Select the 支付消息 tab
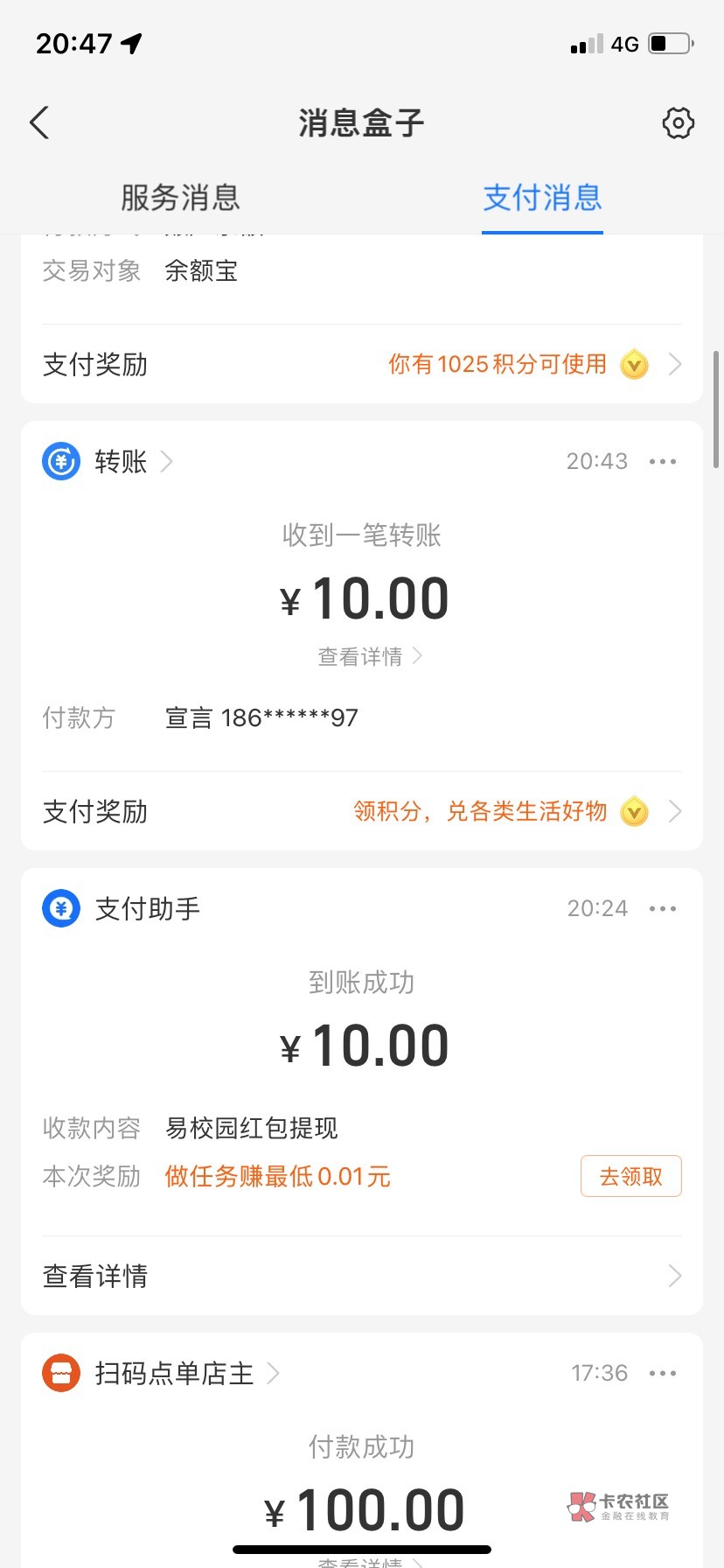Viewport: 724px width, 1568px height. [542, 198]
